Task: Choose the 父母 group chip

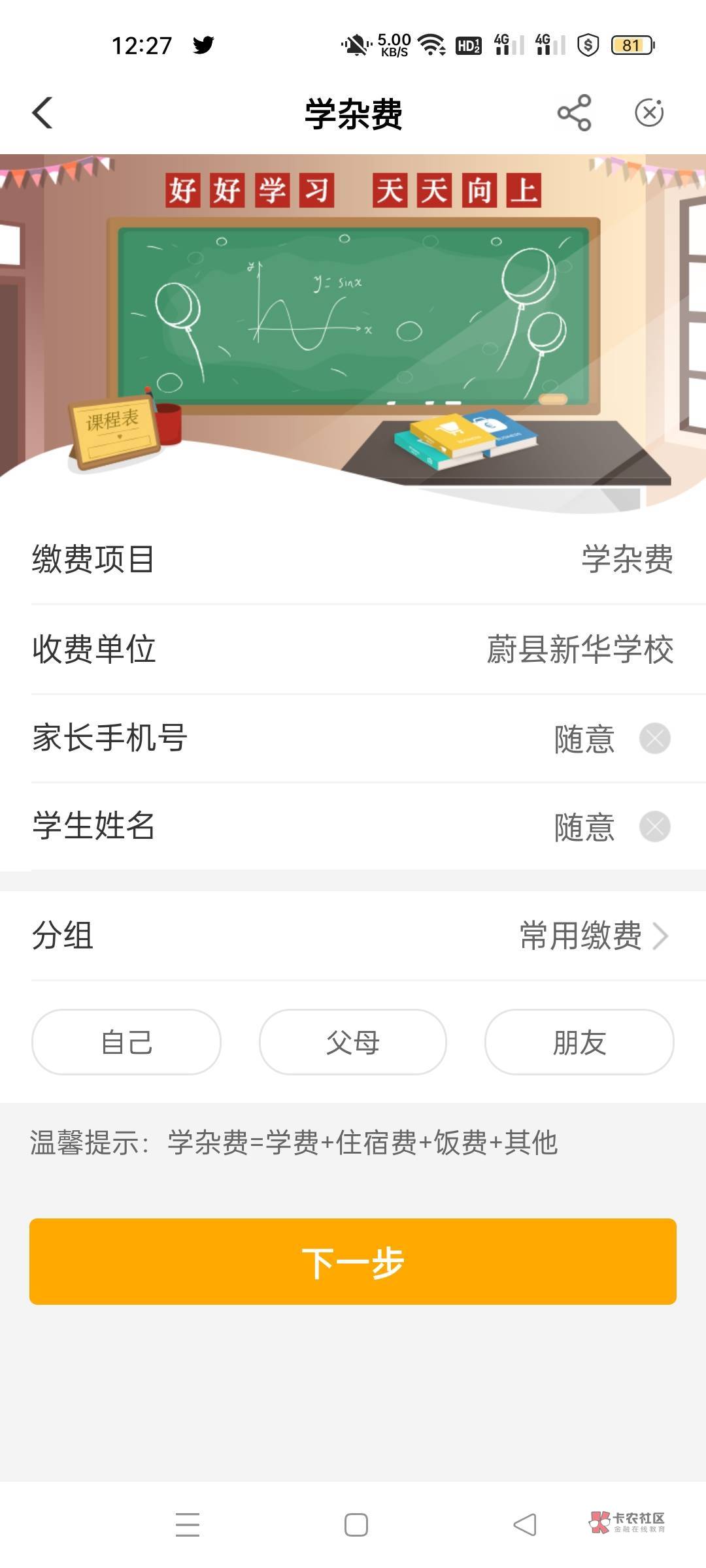Action: coord(353,1042)
